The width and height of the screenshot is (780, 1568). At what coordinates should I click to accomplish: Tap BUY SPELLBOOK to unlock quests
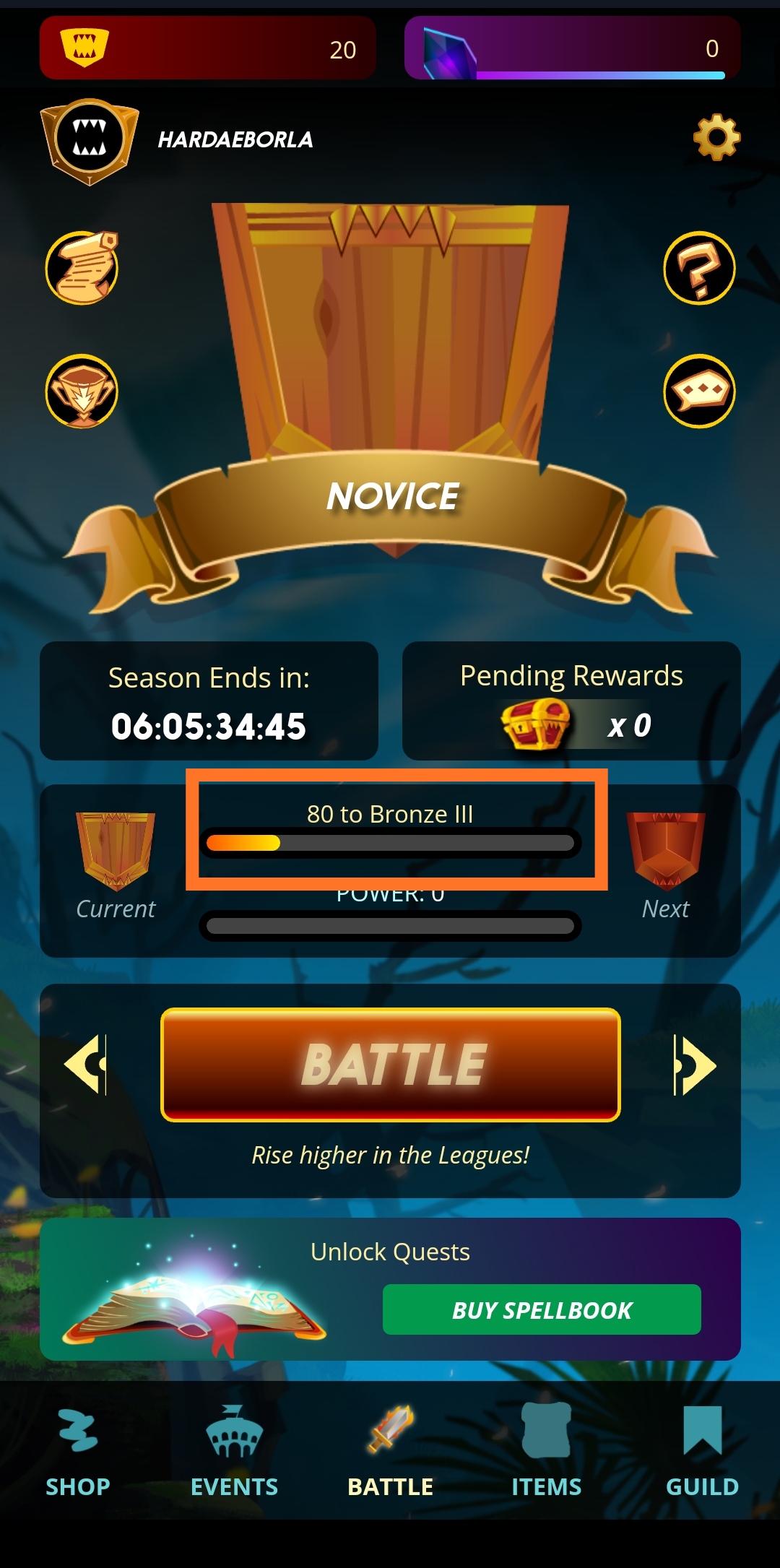coord(542,1309)
